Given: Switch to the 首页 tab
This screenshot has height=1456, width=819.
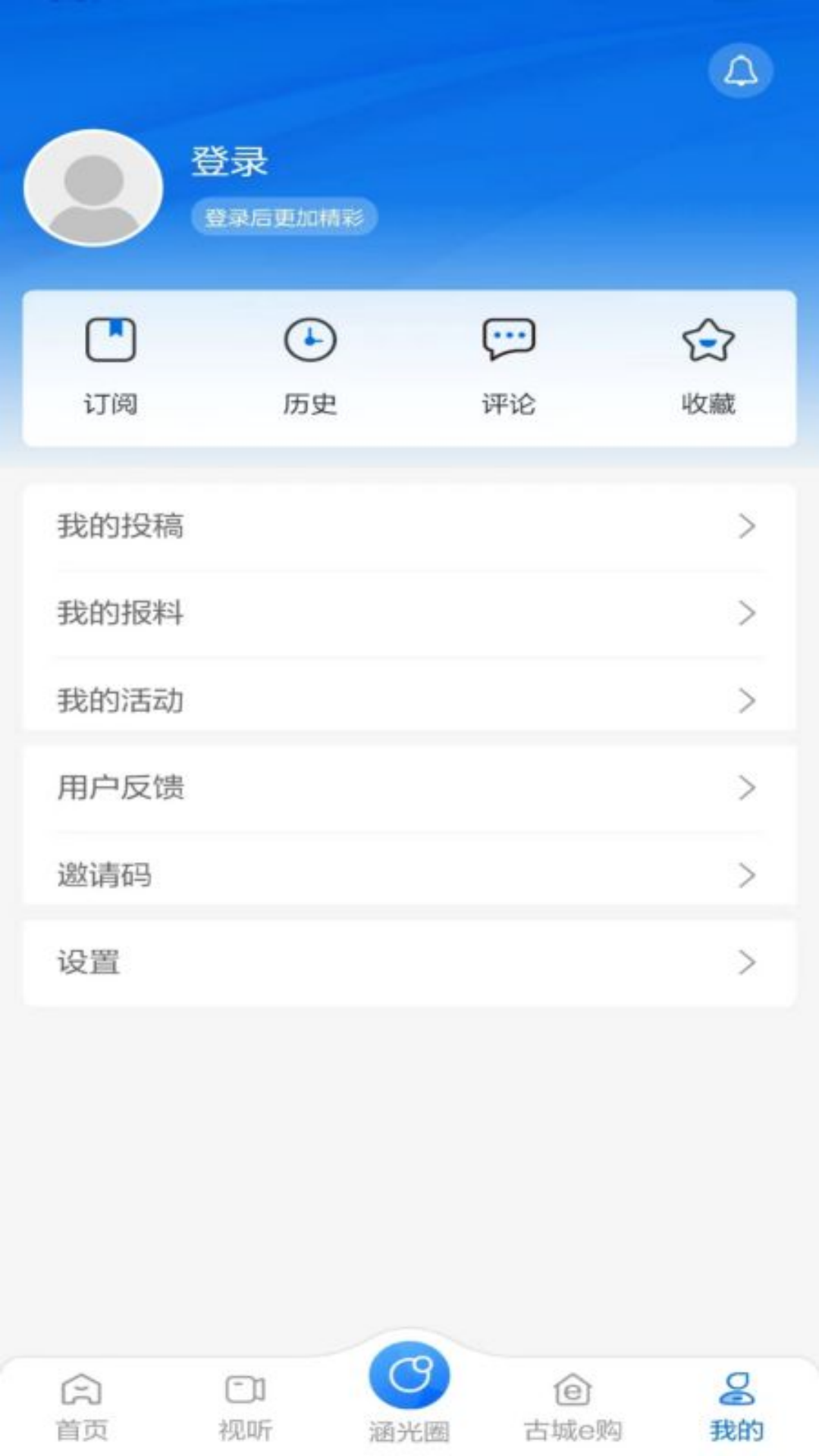Looking at the screenshot, I should [82, 1407].
